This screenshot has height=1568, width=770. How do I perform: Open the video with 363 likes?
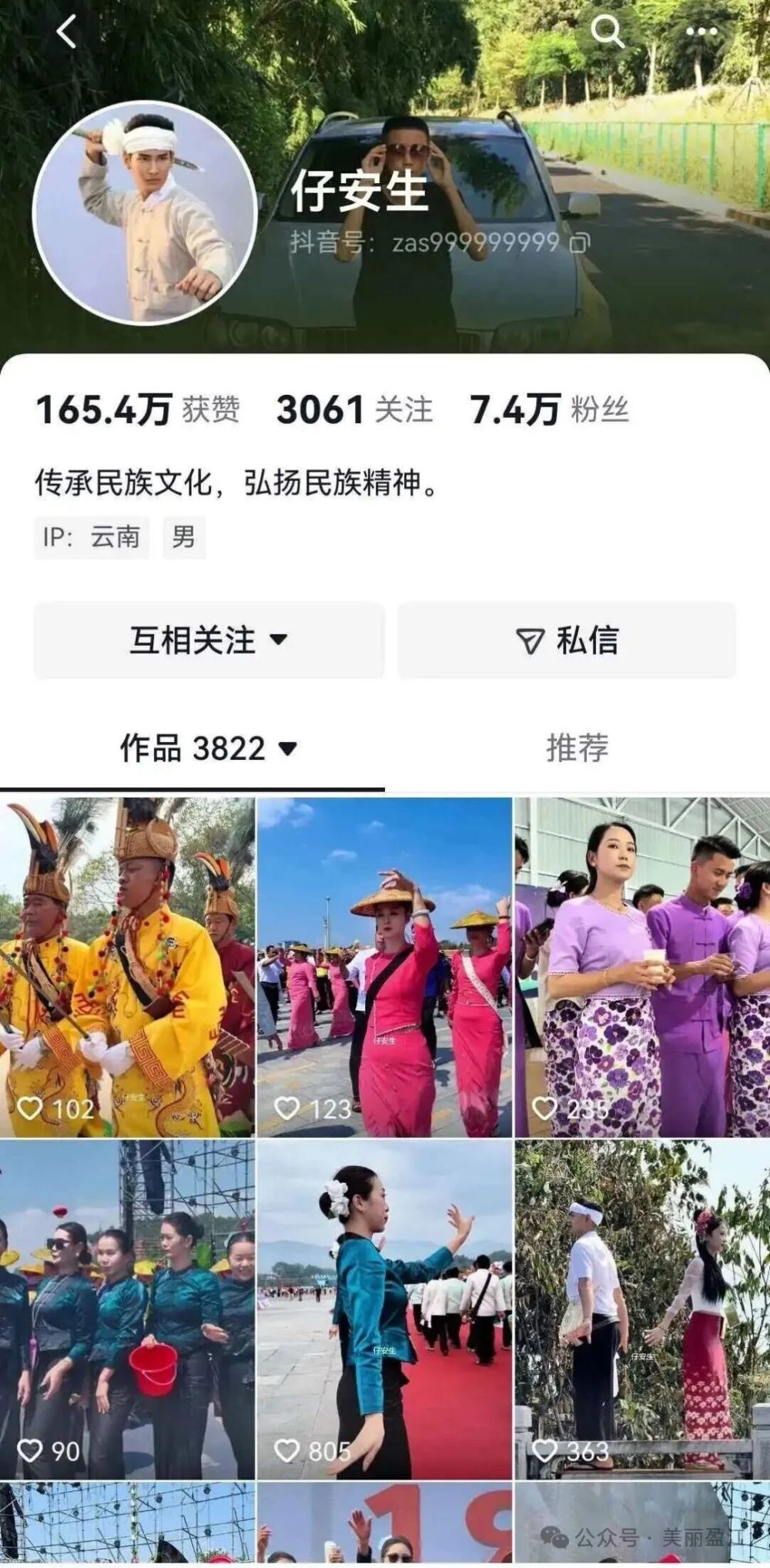(x=642, y=1310)
